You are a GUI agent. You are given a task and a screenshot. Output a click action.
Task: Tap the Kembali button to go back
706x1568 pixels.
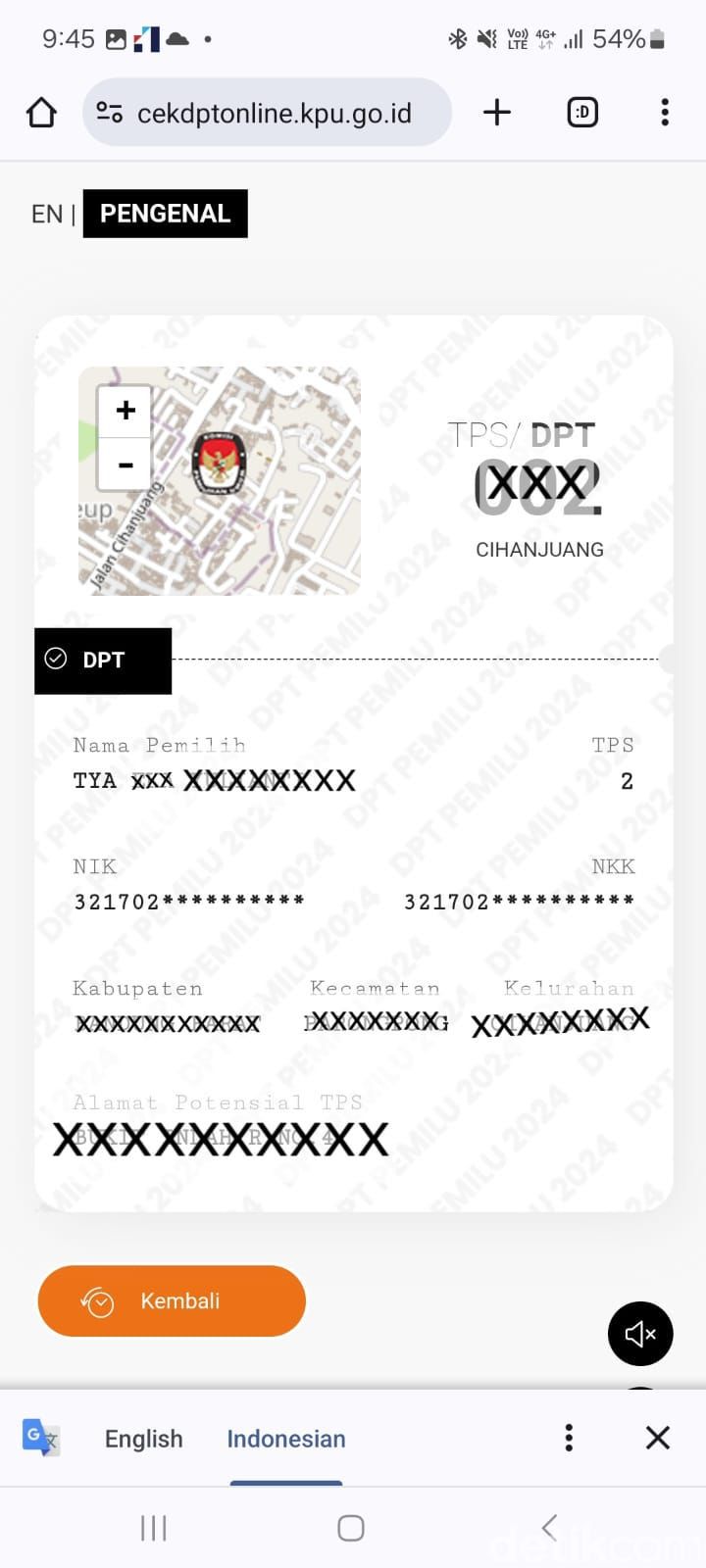pyautogui.click(x=172, y=1300)
